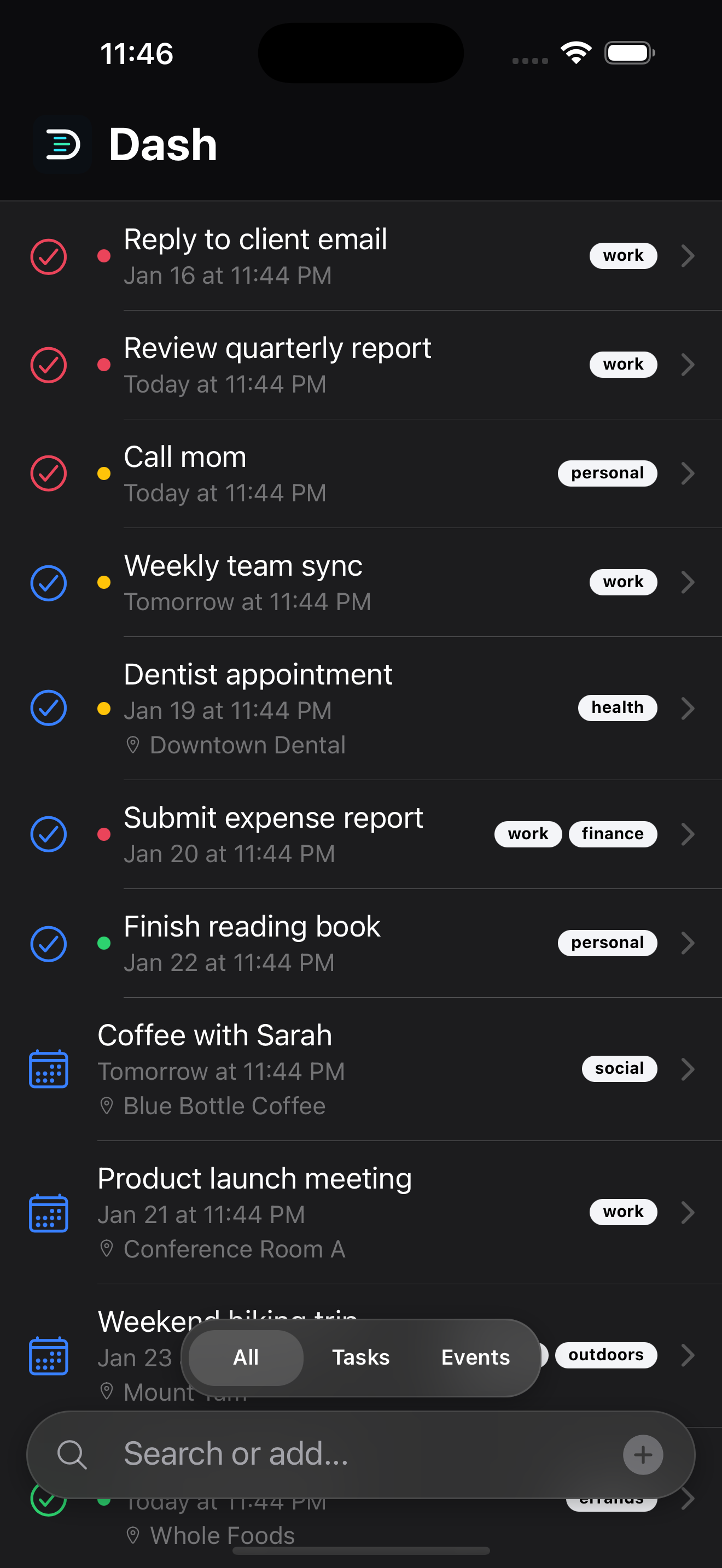Mark Reply to client email as complete
The height and width of the screenshot is (1568, 722).
pos(49,256)
